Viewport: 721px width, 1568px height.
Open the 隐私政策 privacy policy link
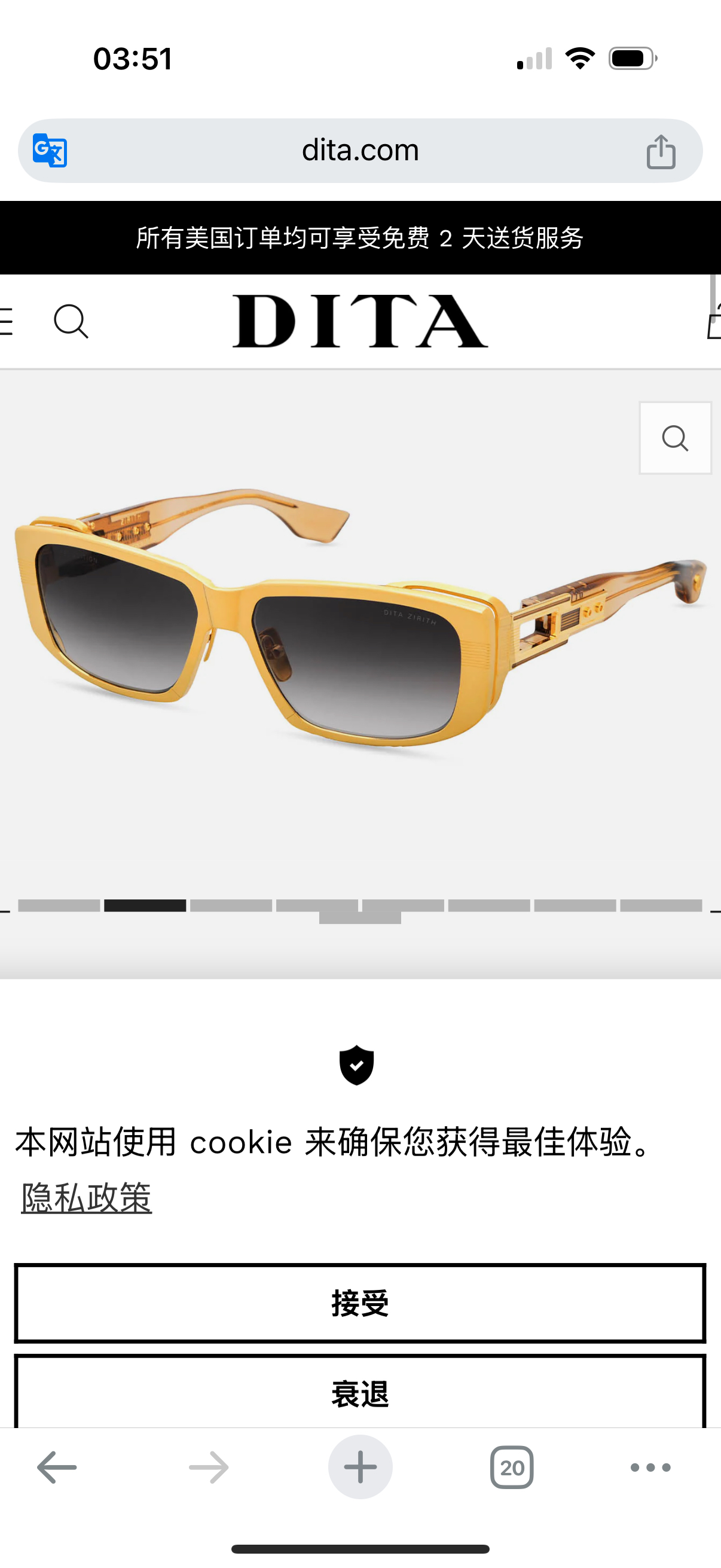pos(87,1197)
